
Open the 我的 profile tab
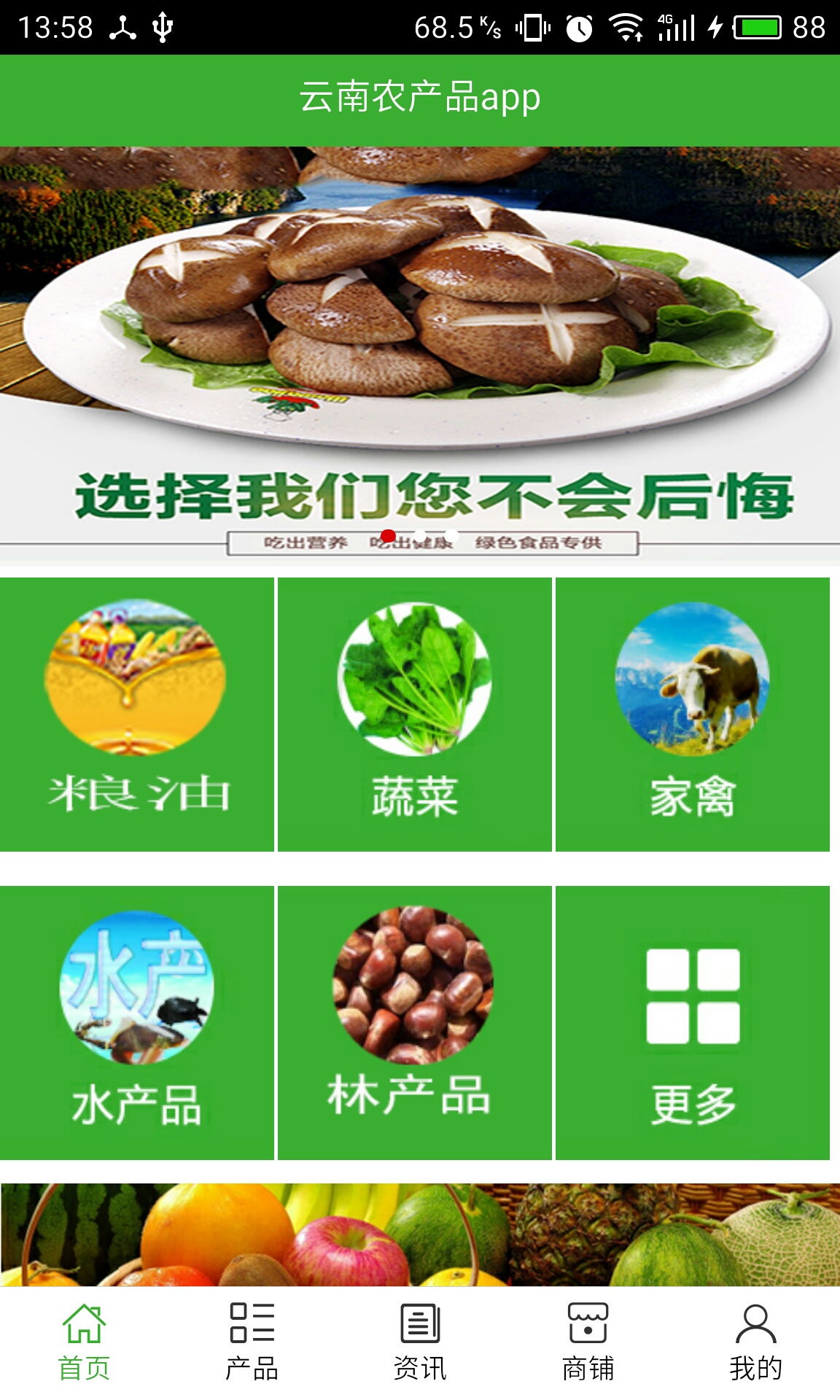pos(755,1343)
